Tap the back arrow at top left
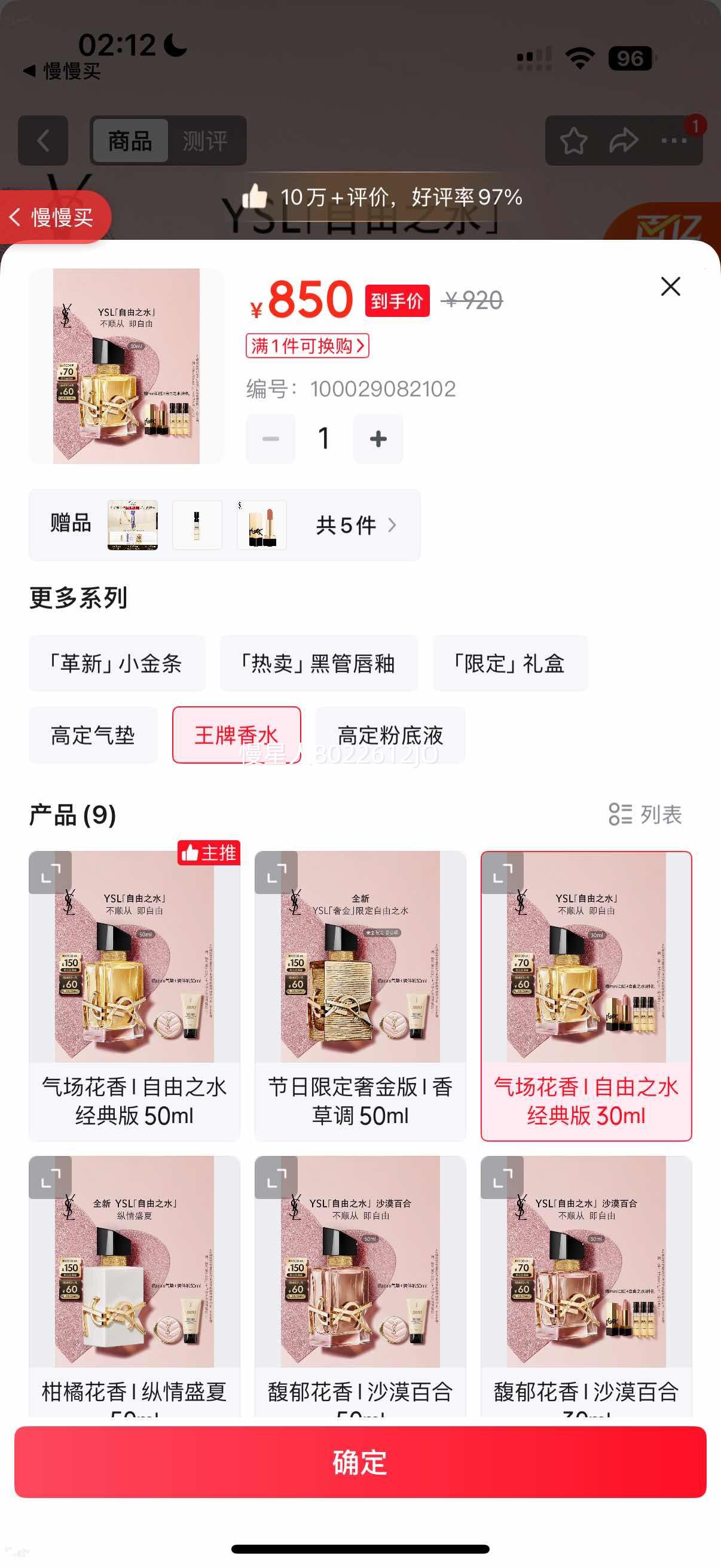721x1568 pixels. 42,141
